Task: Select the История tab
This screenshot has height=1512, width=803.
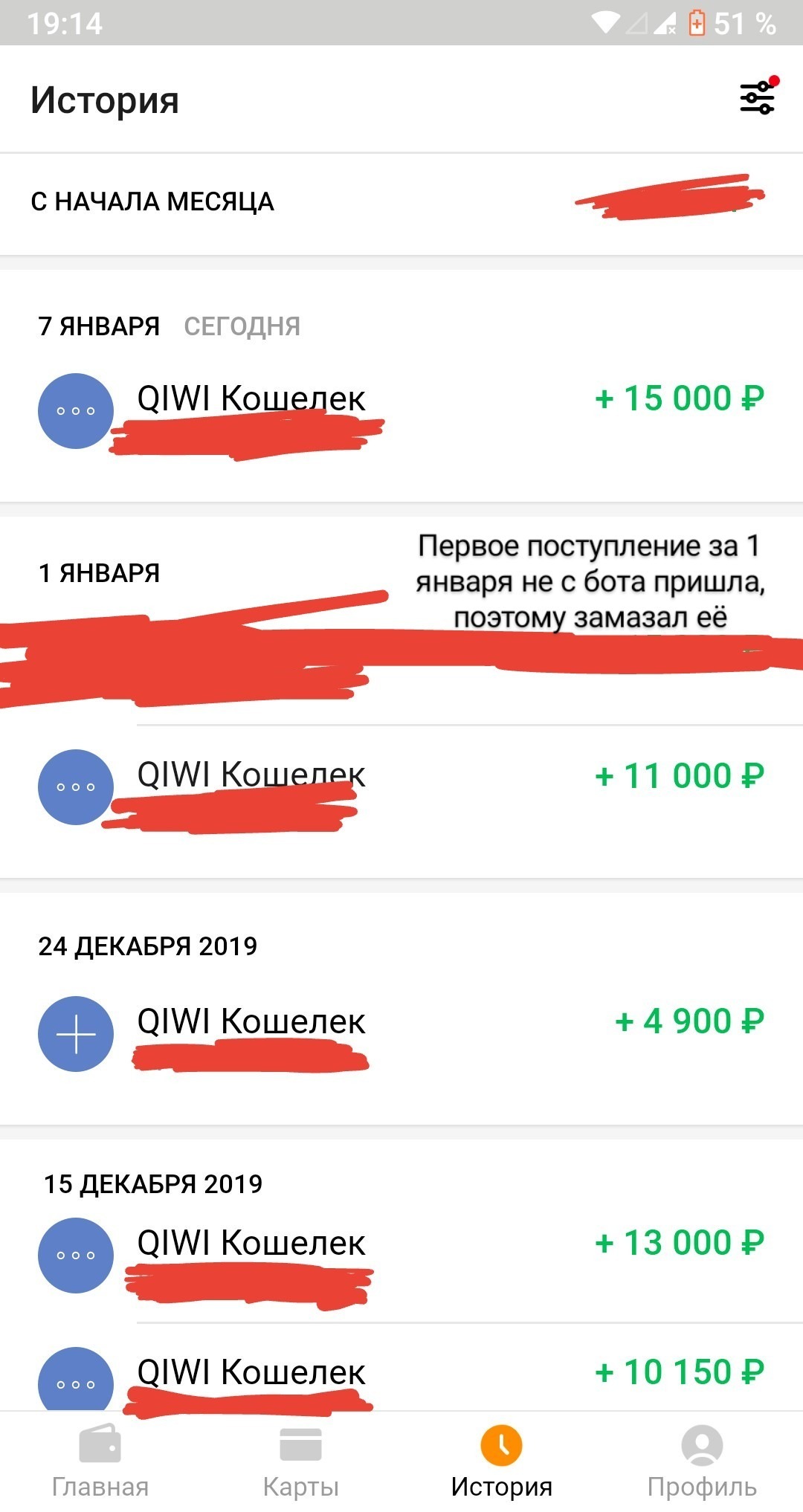Action: pos(502,1461)
